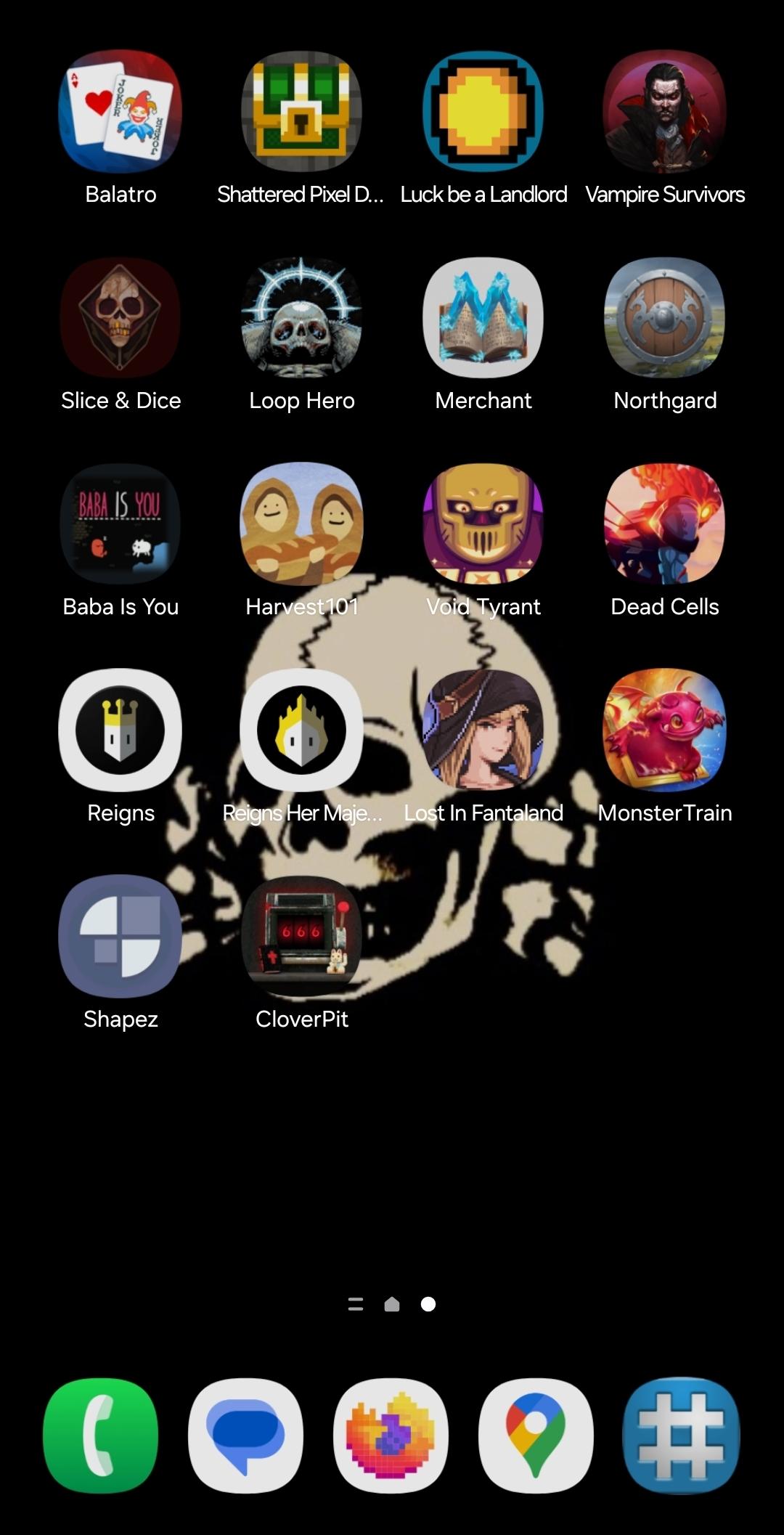Open Lost In Fantaland

(483, 730)
